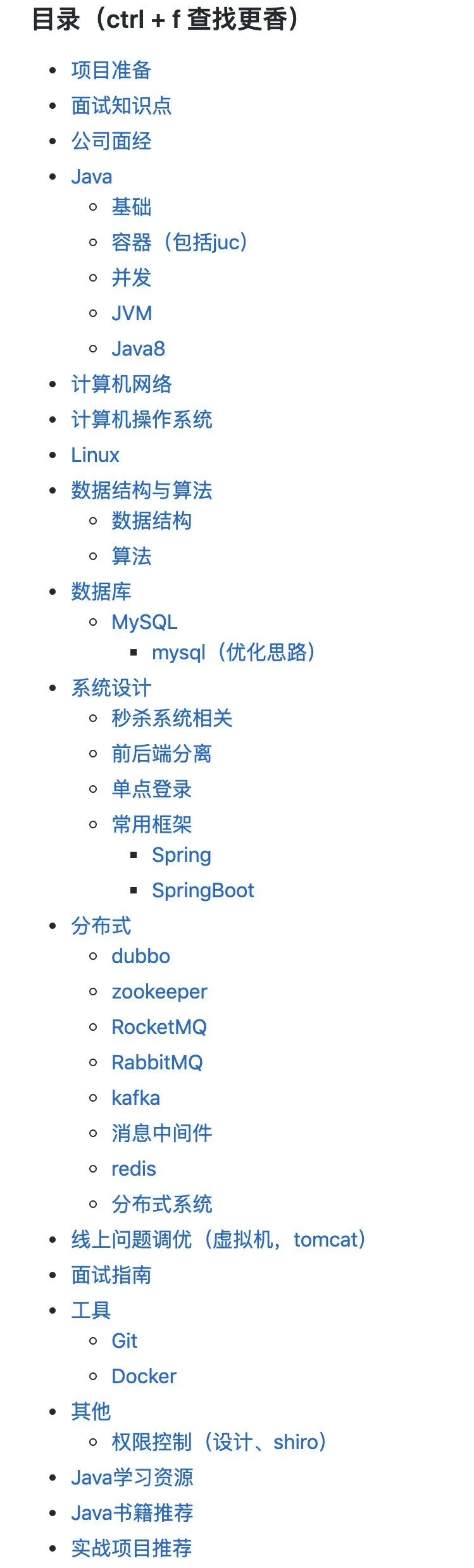Jump to the redis section
474x1568 pixels.
click(x=134, y=1169)
